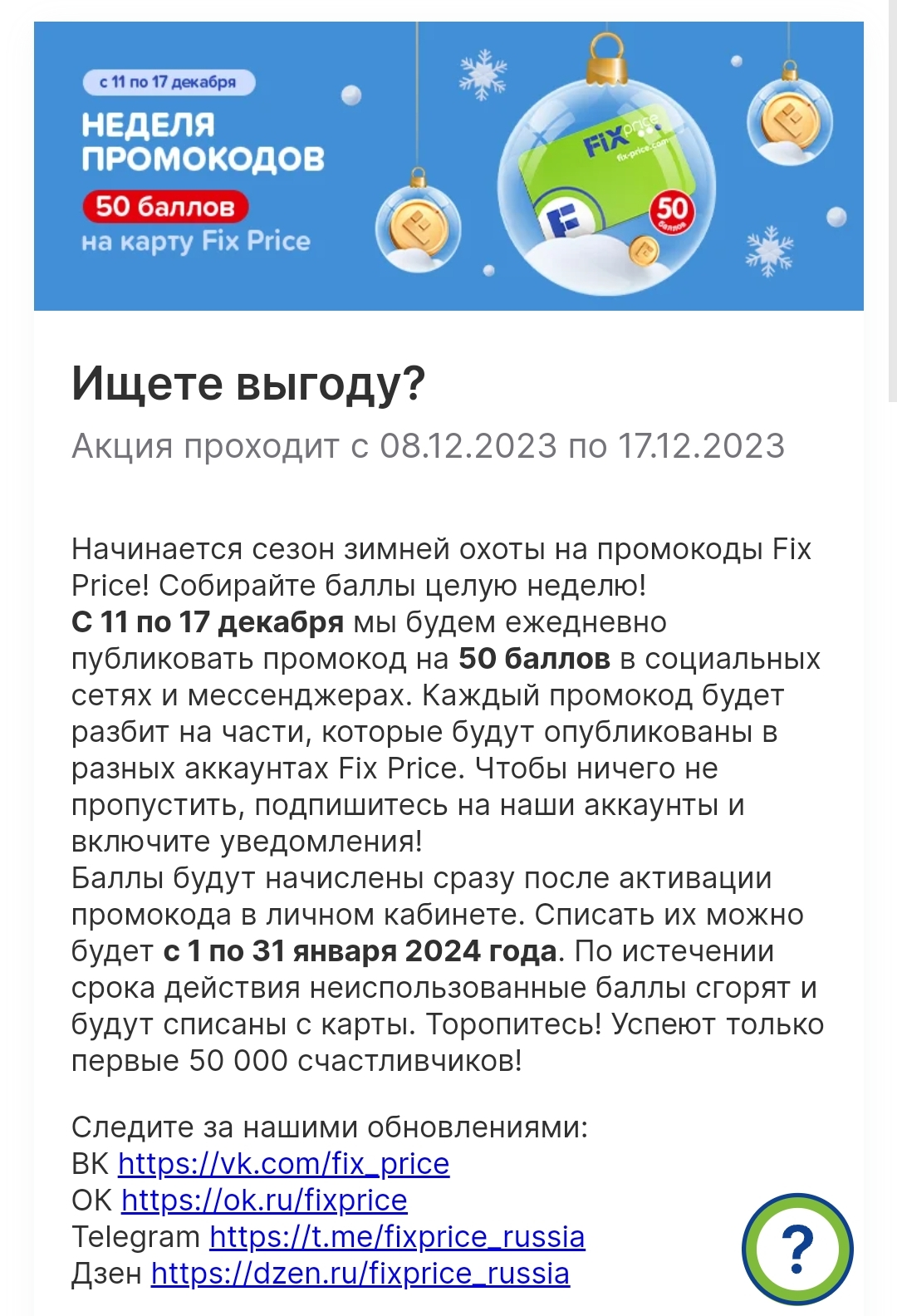The height and width of the screenshot is (1316, 897).
Task: Open the Telegram link t.me/fixprice_russia
Action: [x=397, y=1237]
